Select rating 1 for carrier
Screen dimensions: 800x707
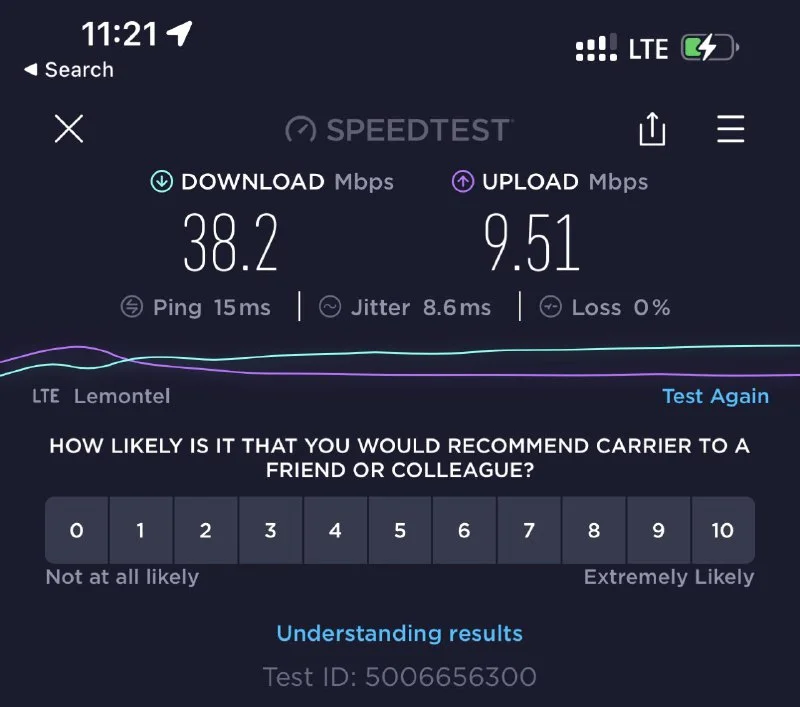(141, 530)
